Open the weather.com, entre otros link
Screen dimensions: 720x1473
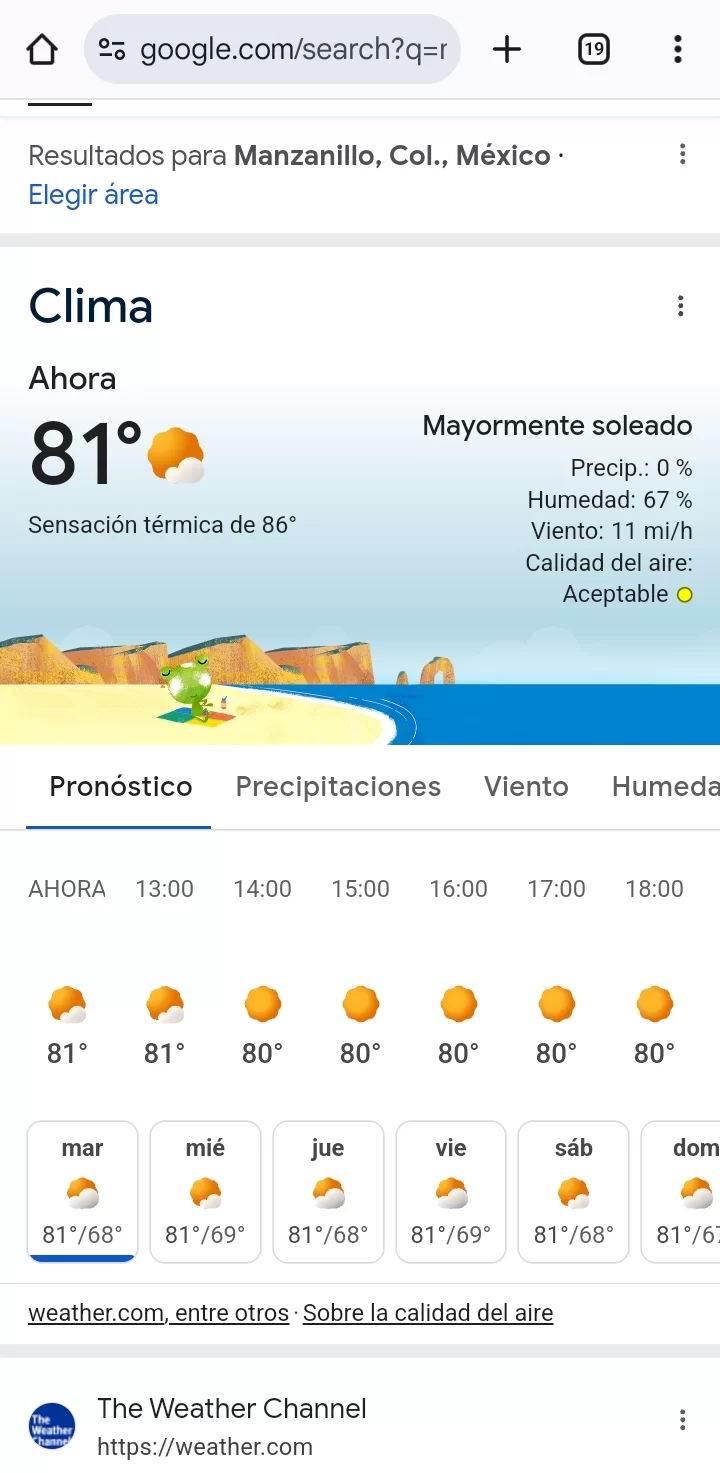(158, 1313)
